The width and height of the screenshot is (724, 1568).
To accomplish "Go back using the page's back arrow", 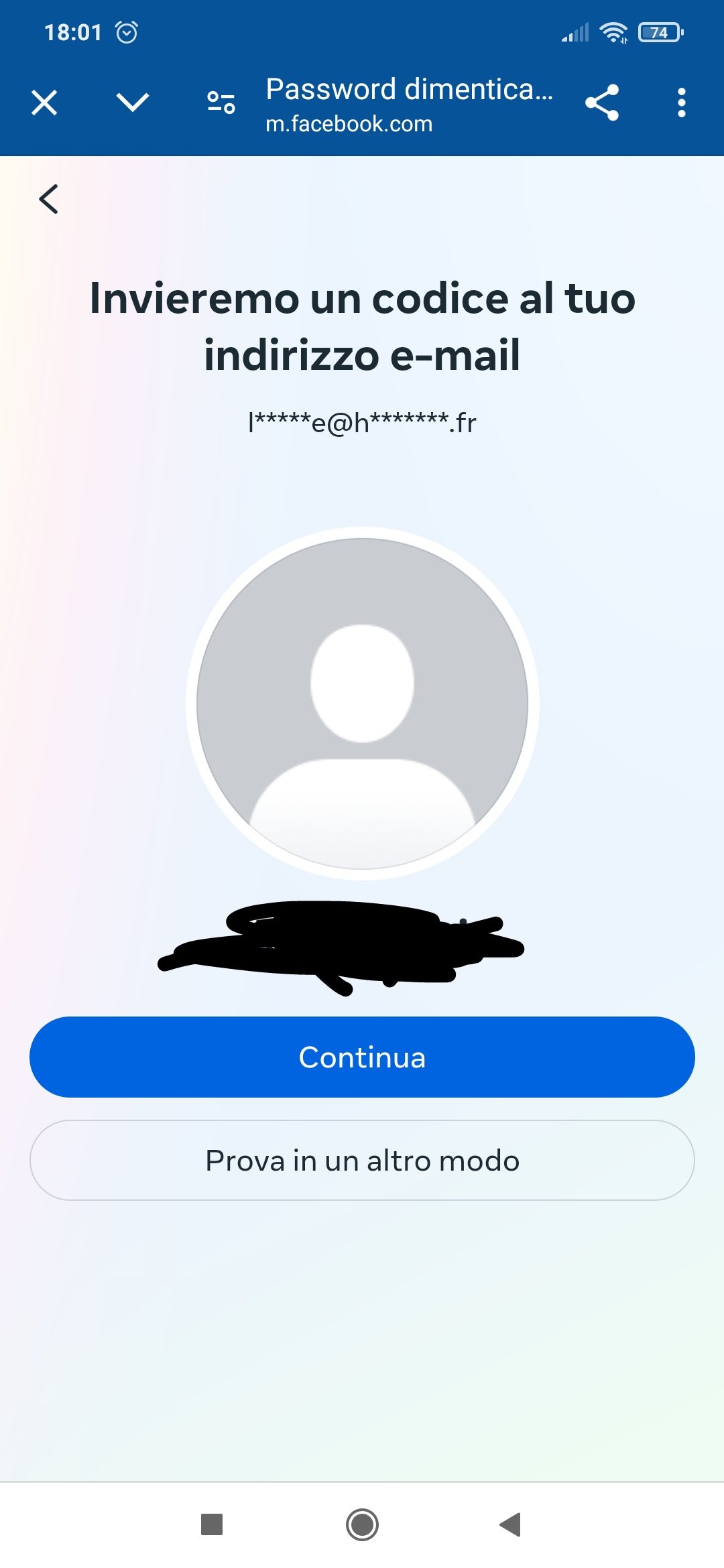I will 48,199.
